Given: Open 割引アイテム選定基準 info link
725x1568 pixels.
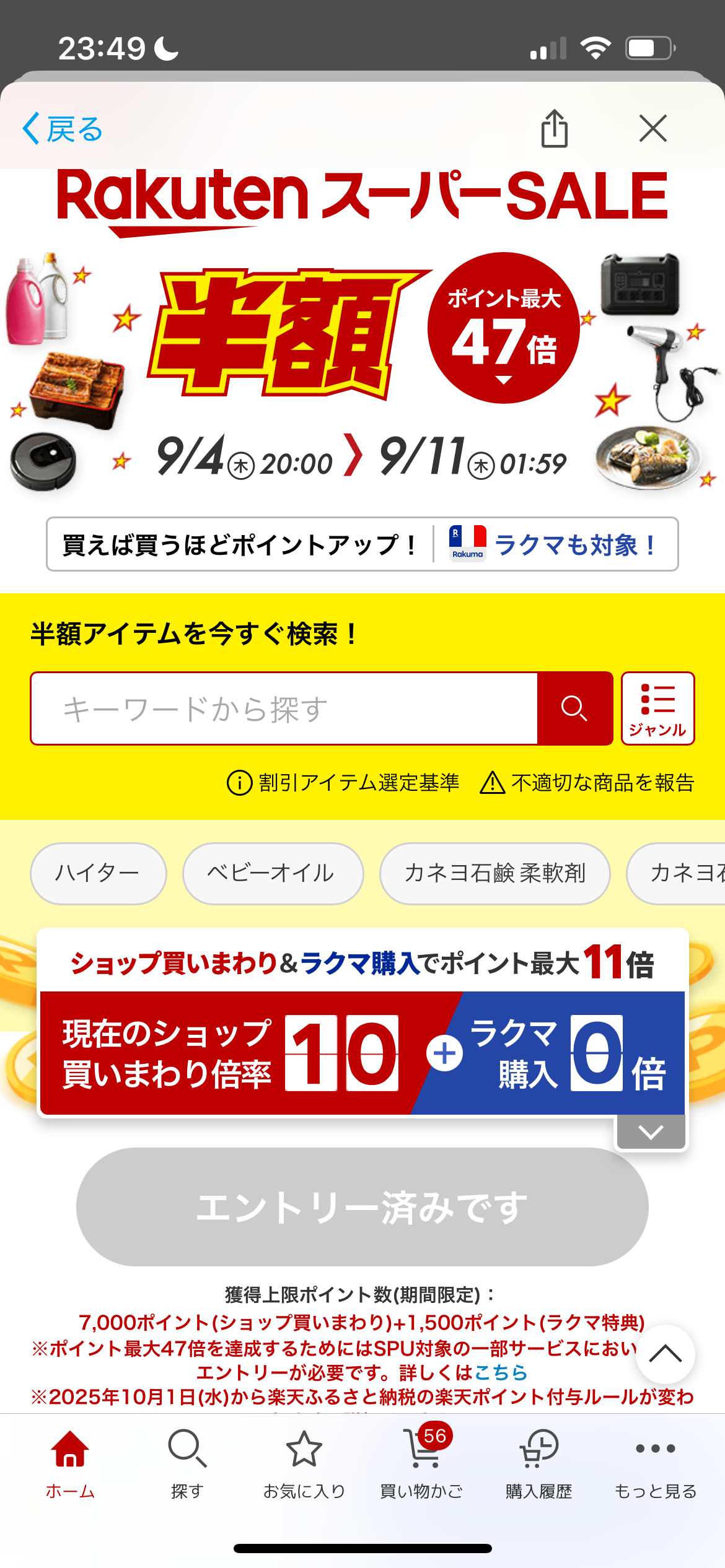Looking at the screenshot, I should pyautogui.click(x=344, y=783).
